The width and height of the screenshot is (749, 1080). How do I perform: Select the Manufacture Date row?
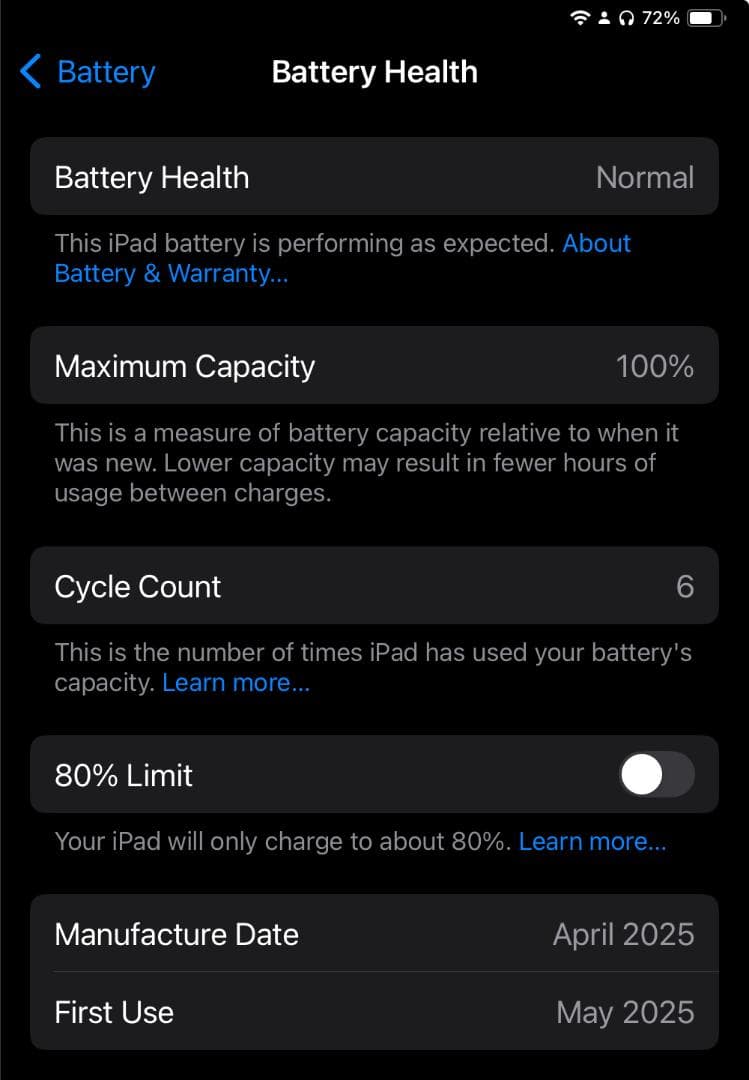coord(374,934)
